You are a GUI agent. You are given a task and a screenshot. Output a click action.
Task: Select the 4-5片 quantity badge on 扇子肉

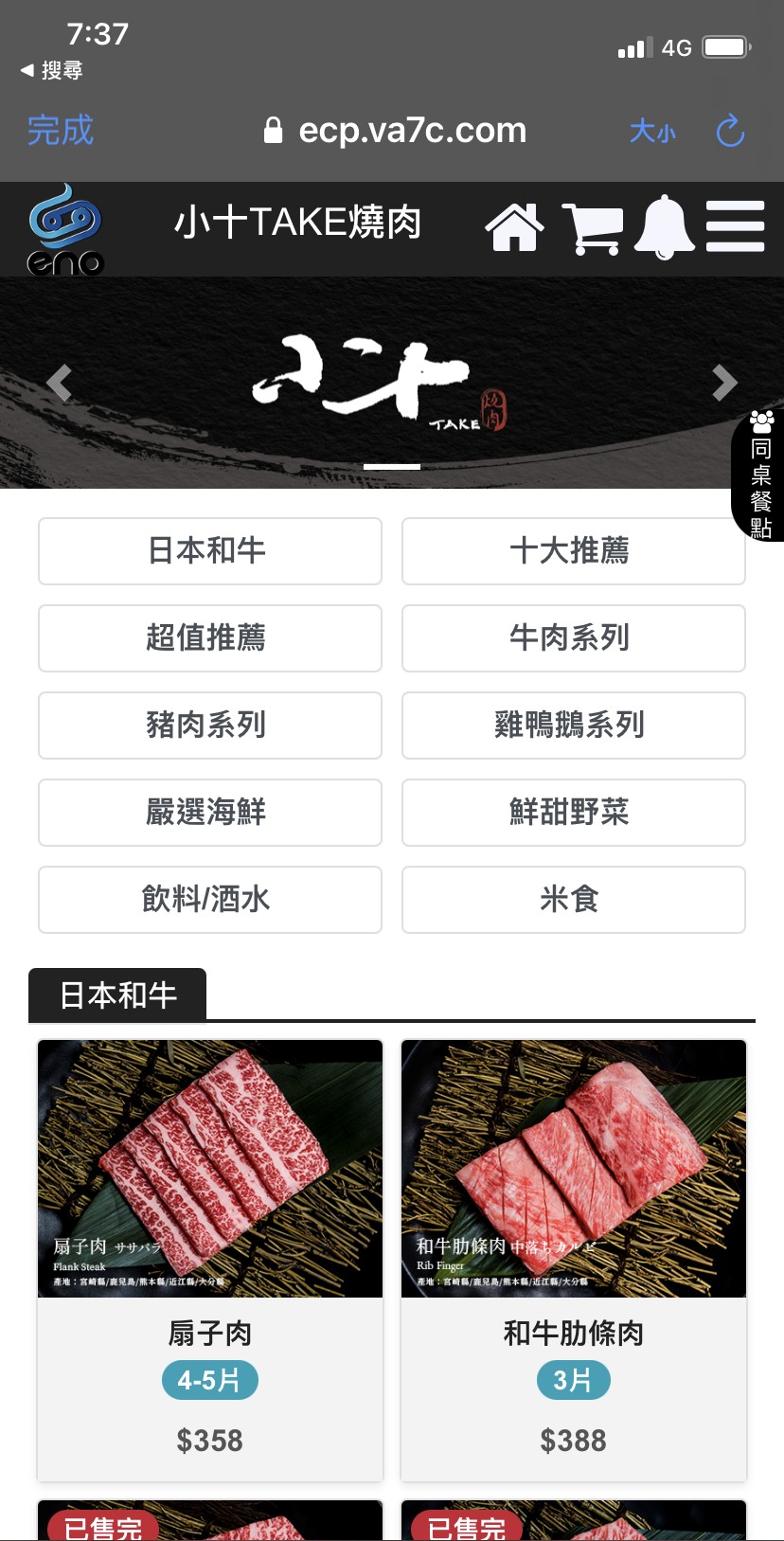(x=209, y=1380)
